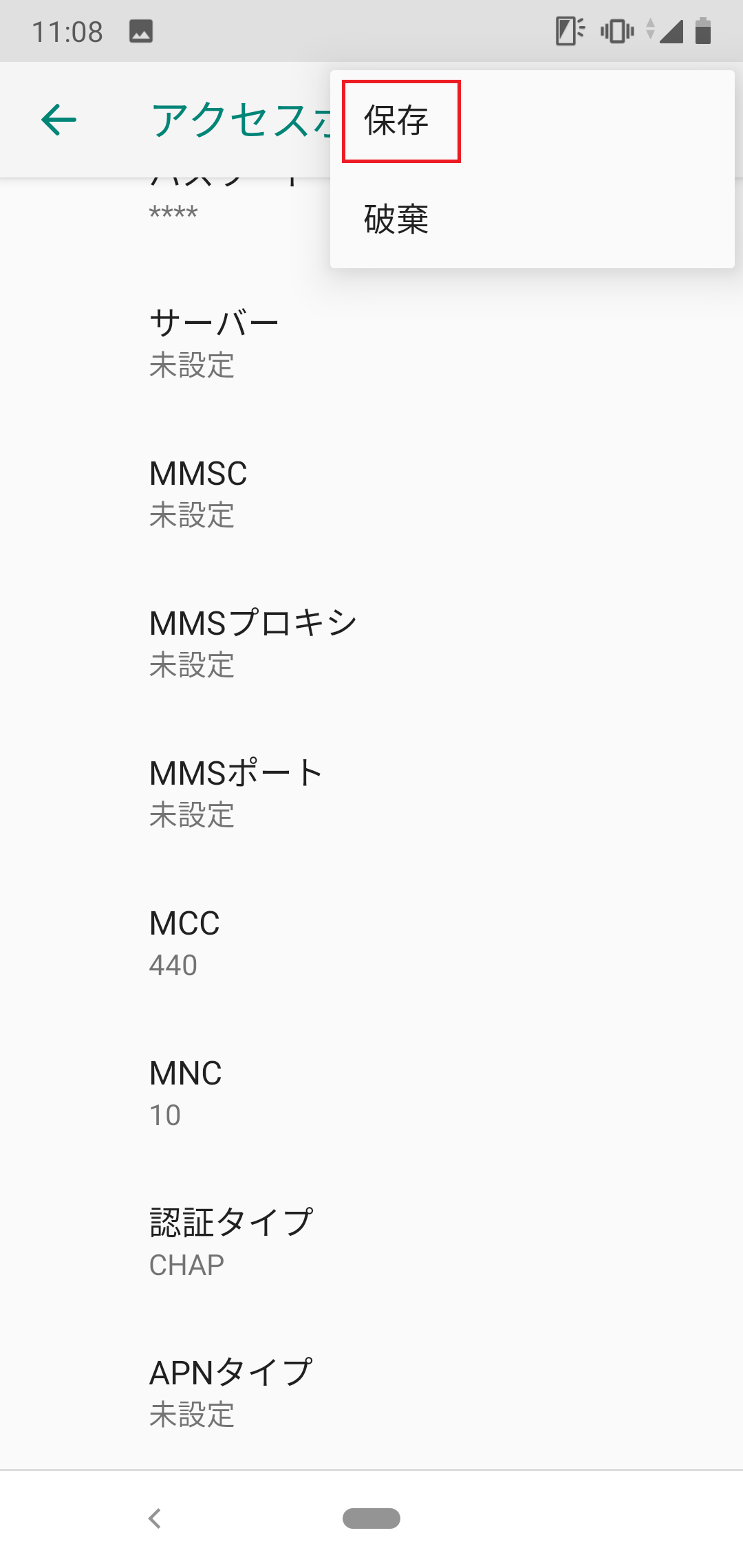Tap the teal back arrow icon
Image resolution: width=743 pixels, height=1568 pixels.
click(x=57, y=120)
